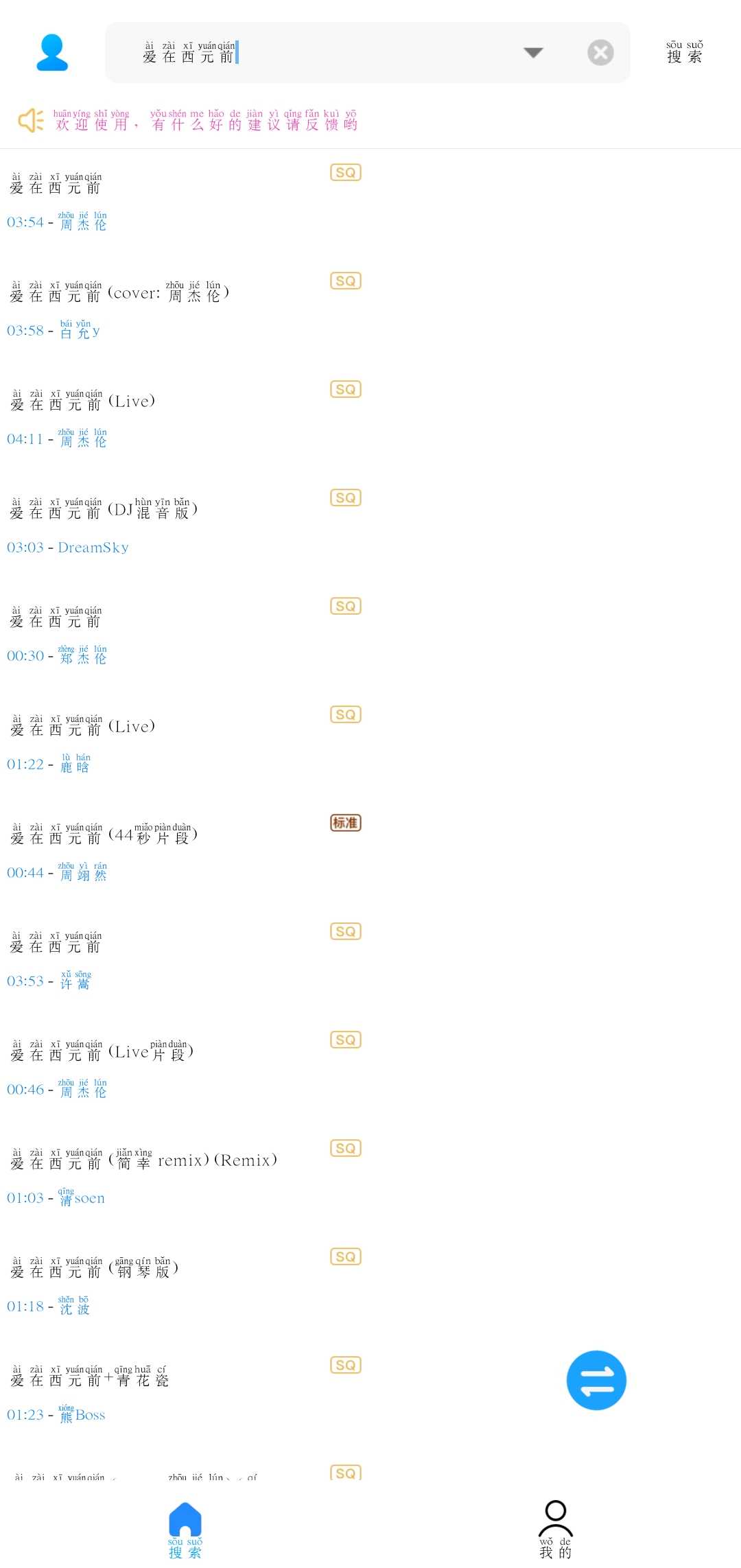Open the 欢迎使用 feedback announcement
Viewport: 741px width, 1568px height.
tap(206, 121)
